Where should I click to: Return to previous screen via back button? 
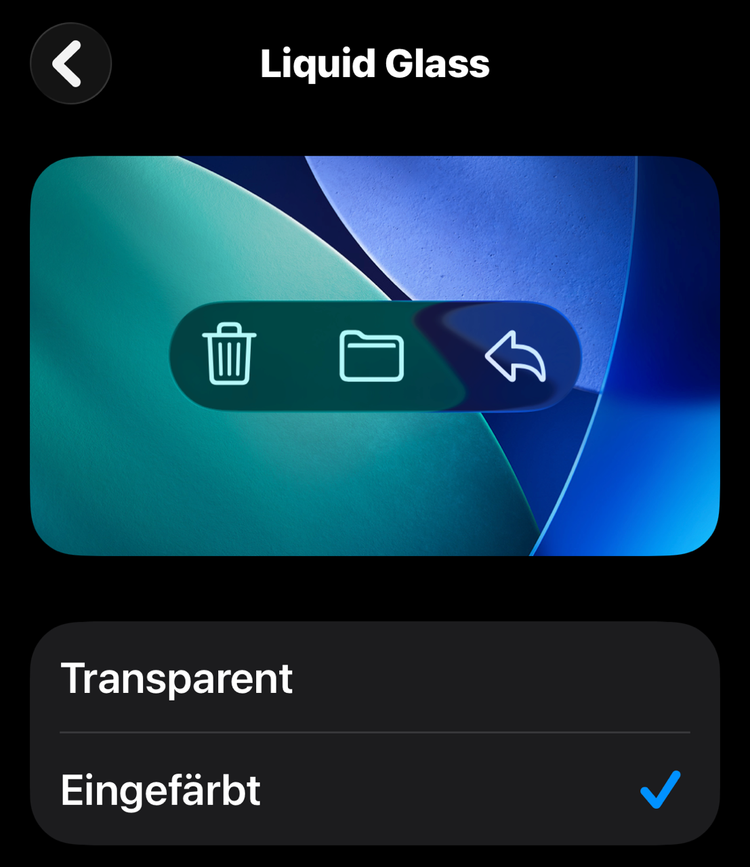70,63
